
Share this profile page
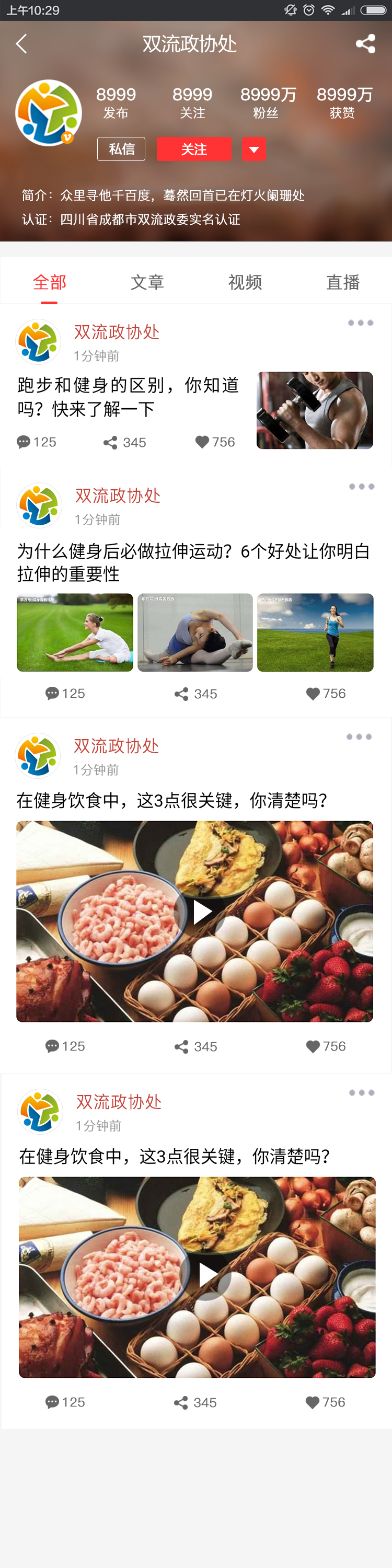tap(365, 44)
